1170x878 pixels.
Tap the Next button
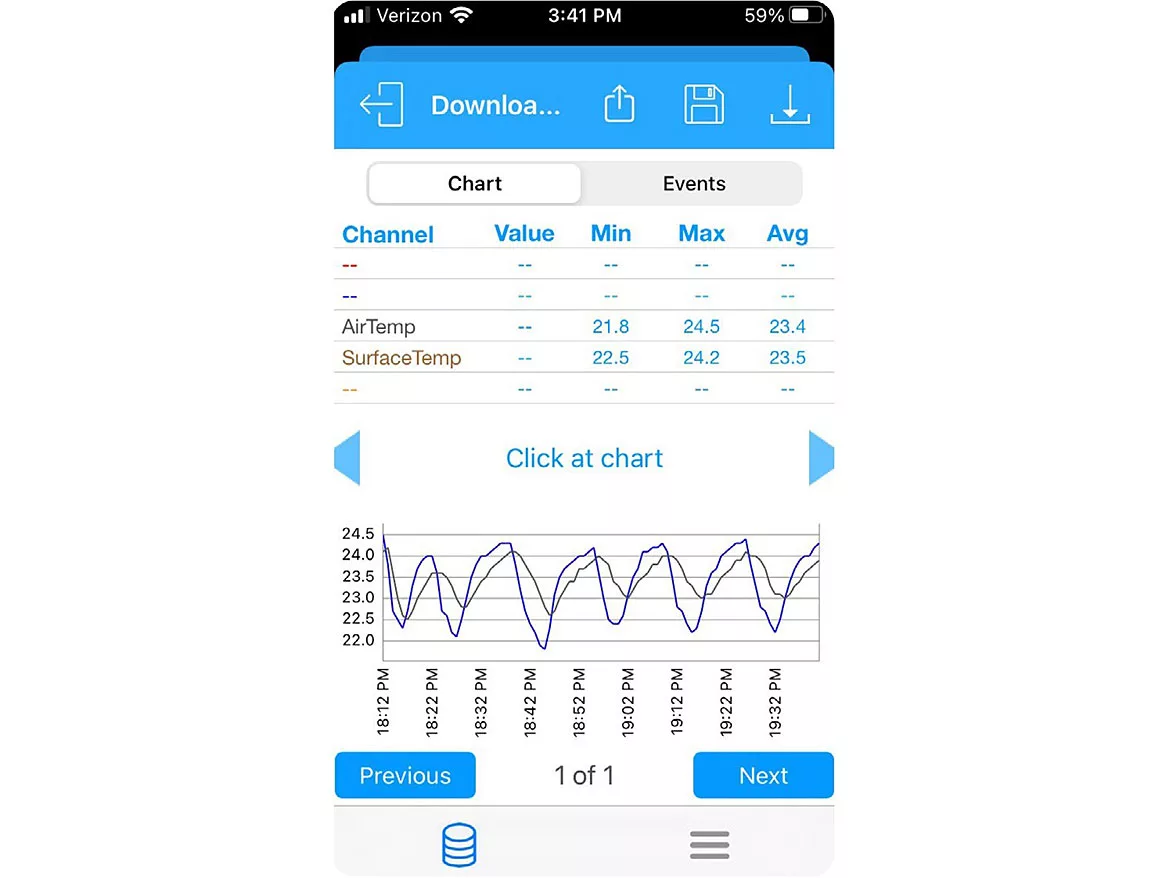(x=763, y=776)
